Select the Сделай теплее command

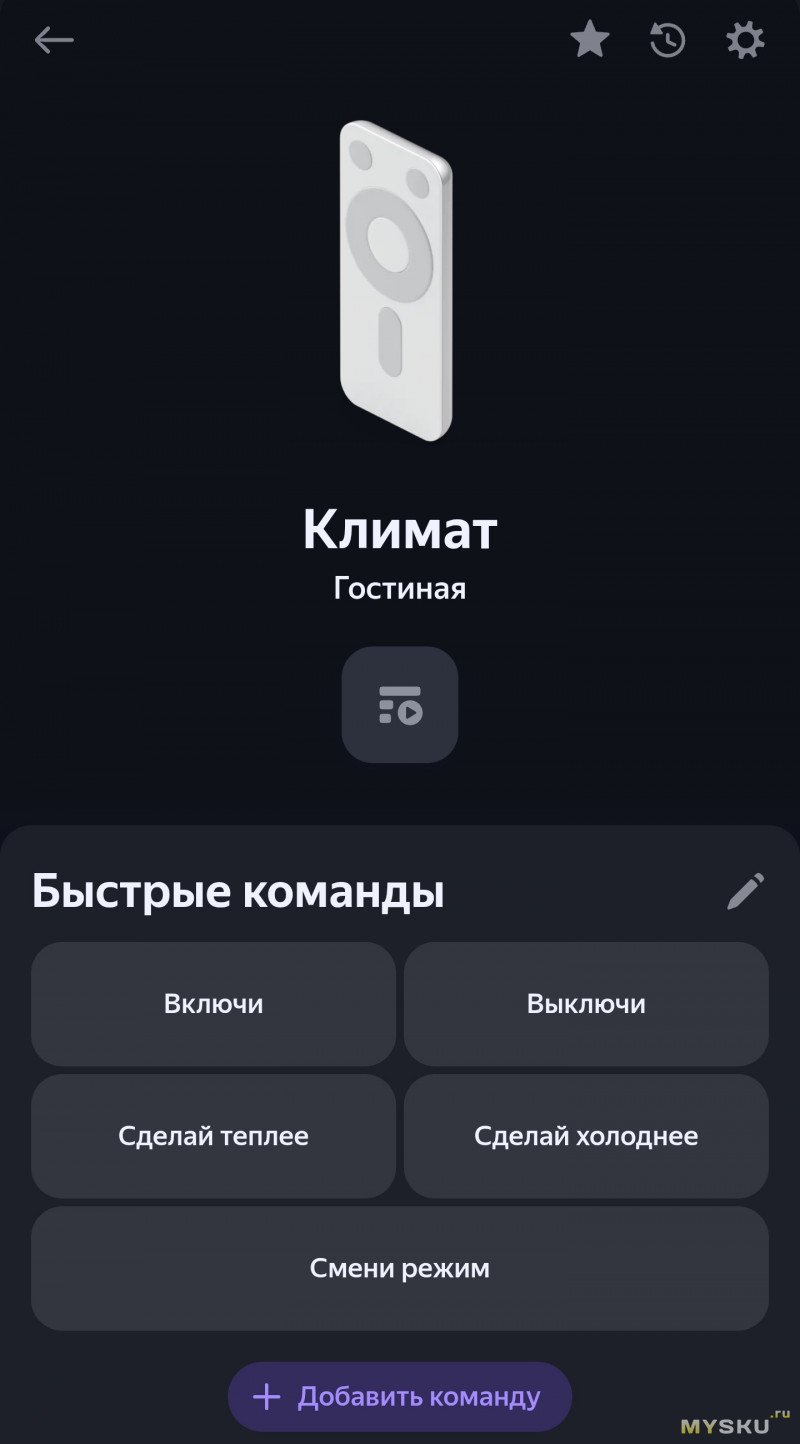point(213,1136)
